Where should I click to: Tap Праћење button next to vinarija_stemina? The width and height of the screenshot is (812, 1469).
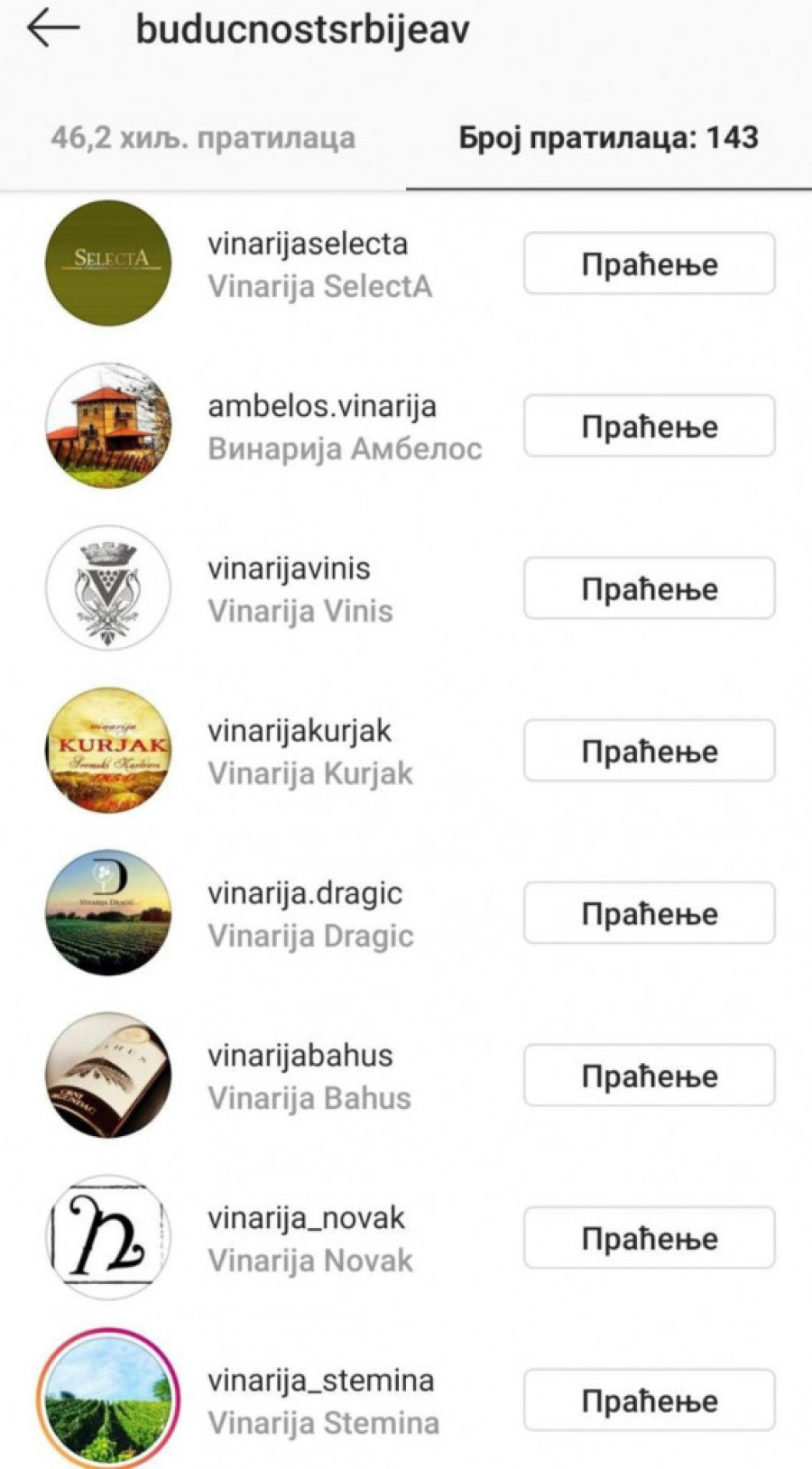(649, 1400)
